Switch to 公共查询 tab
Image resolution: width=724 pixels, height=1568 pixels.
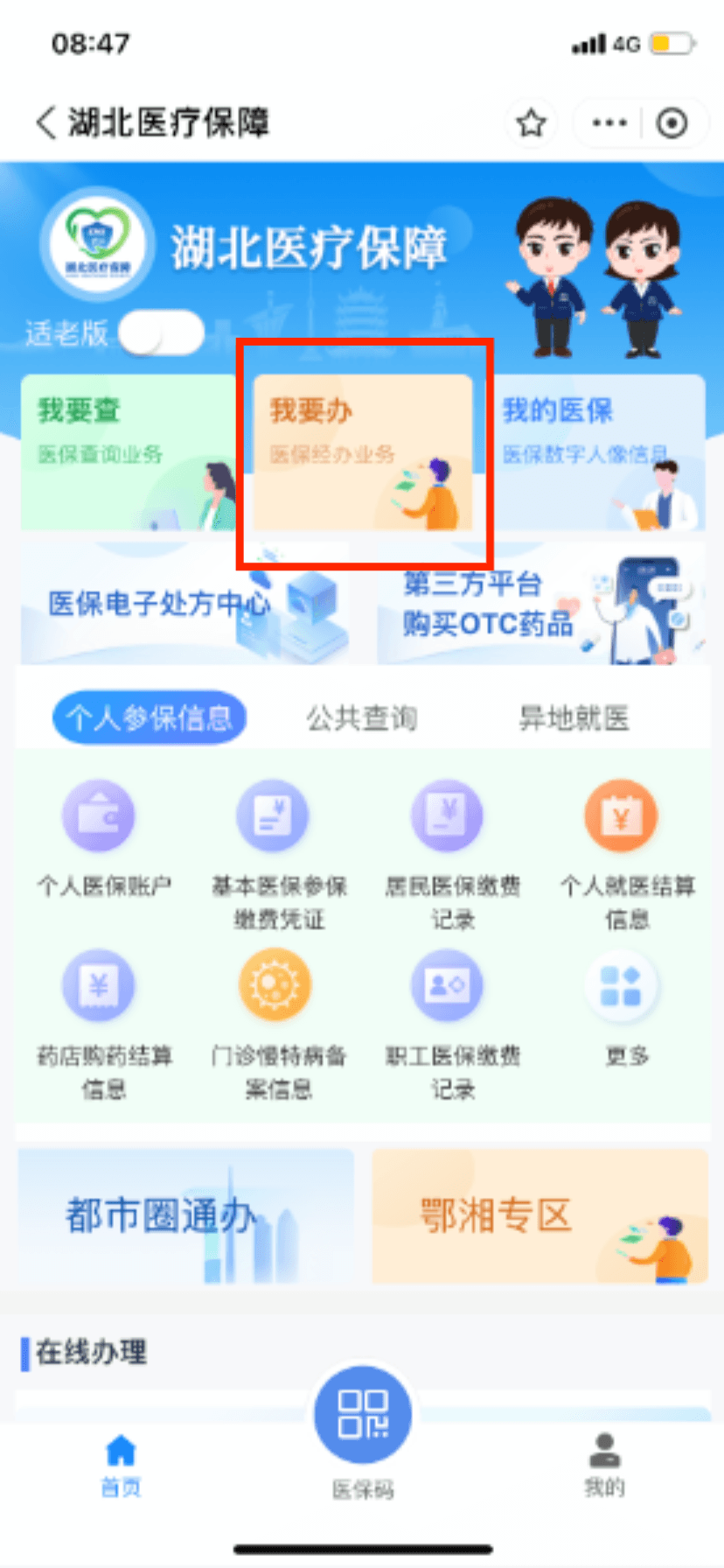coord(361,718)
